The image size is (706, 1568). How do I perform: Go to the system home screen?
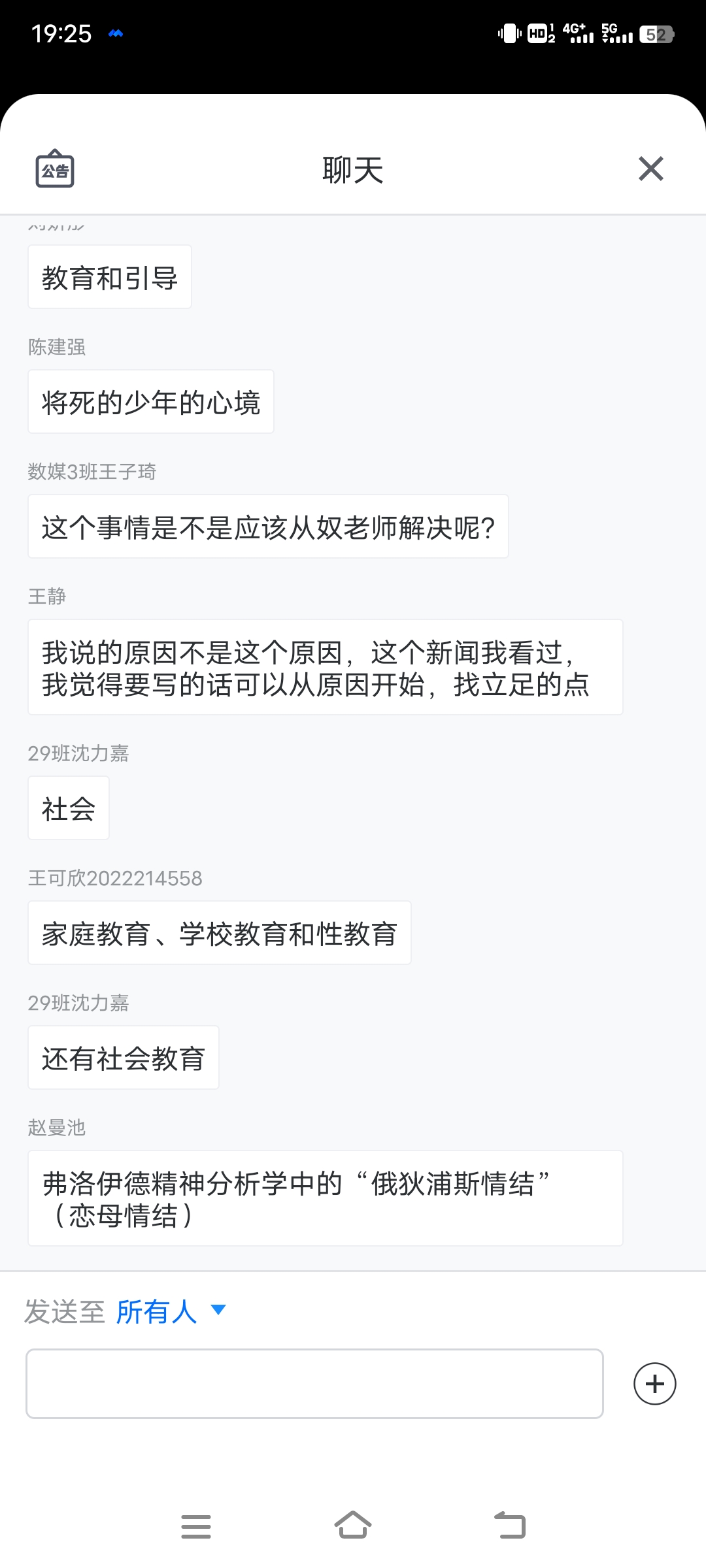(x=353, y=1526)
